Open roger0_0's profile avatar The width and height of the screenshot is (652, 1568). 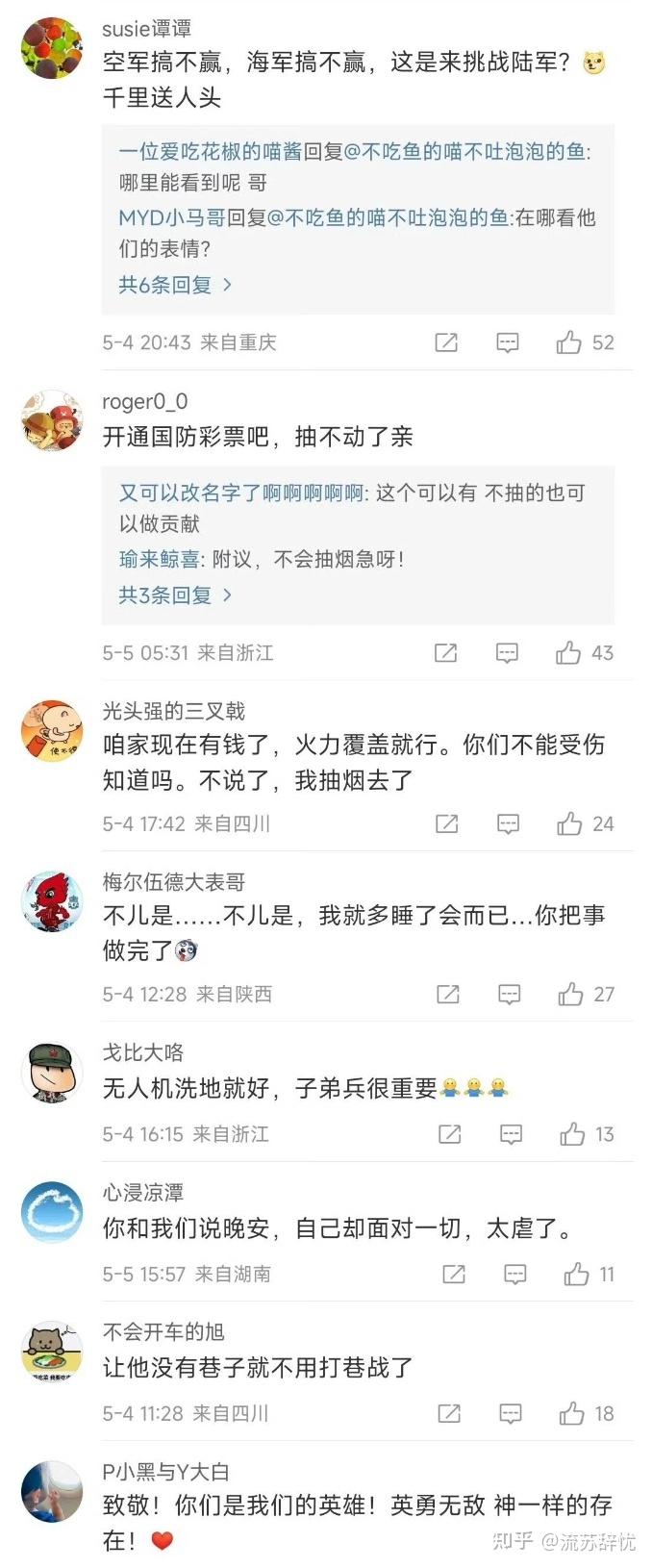(52, 419)
